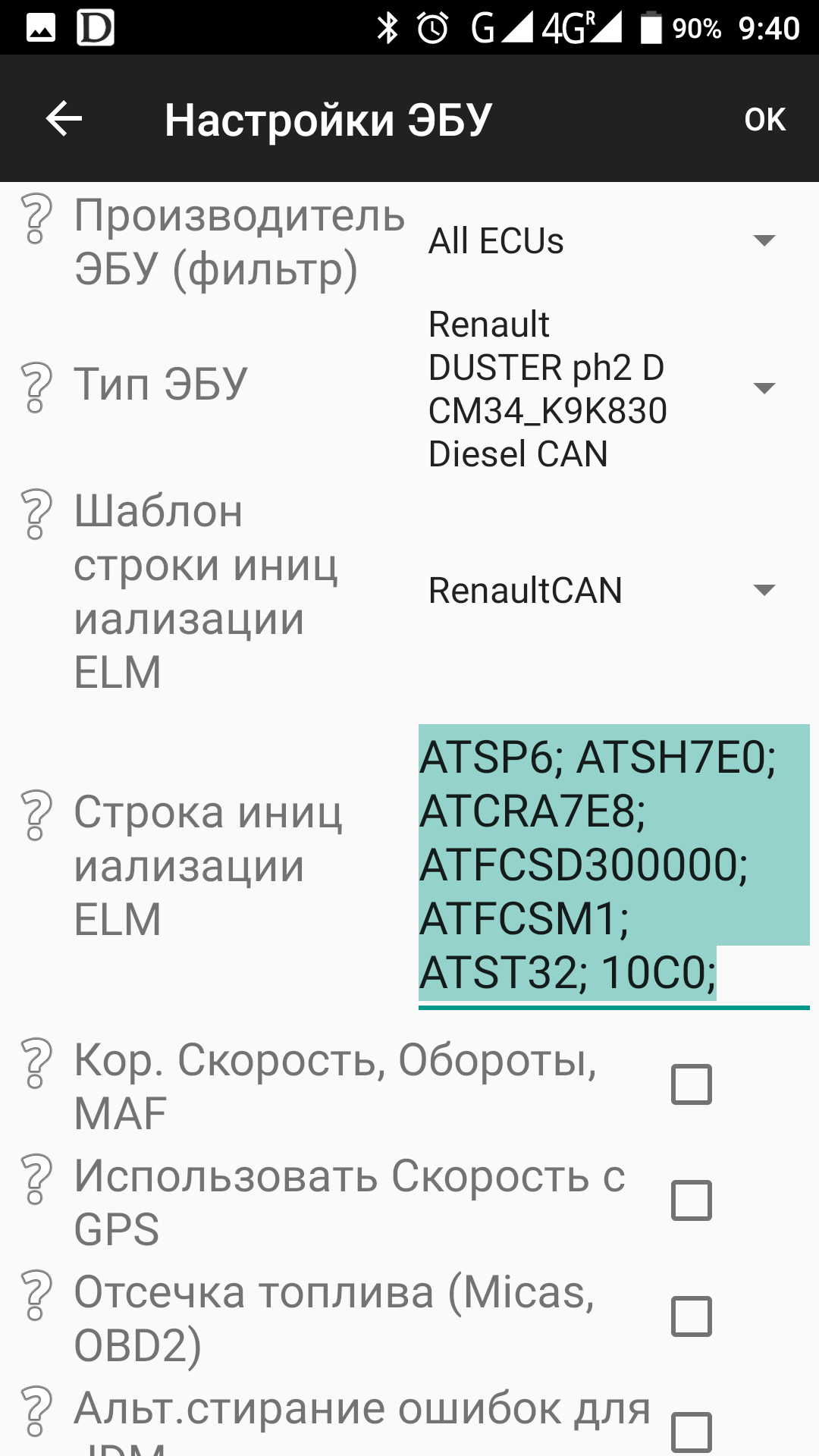
Task: Toggle Отсечка топлива (Micas, OBD2) checkbox
Action: click(692, 1316)
